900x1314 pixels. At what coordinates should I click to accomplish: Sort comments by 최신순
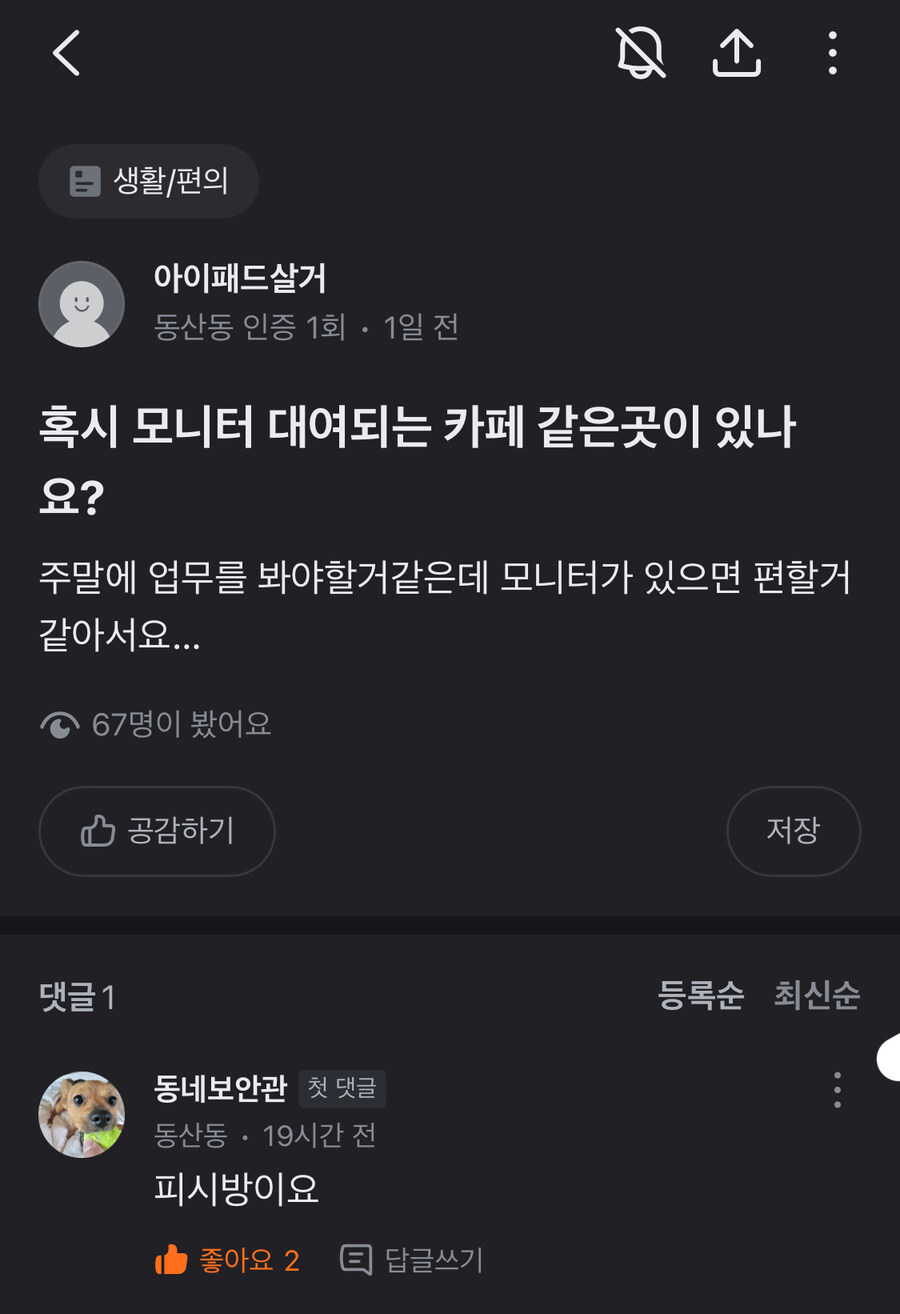[x=816, y=996]
